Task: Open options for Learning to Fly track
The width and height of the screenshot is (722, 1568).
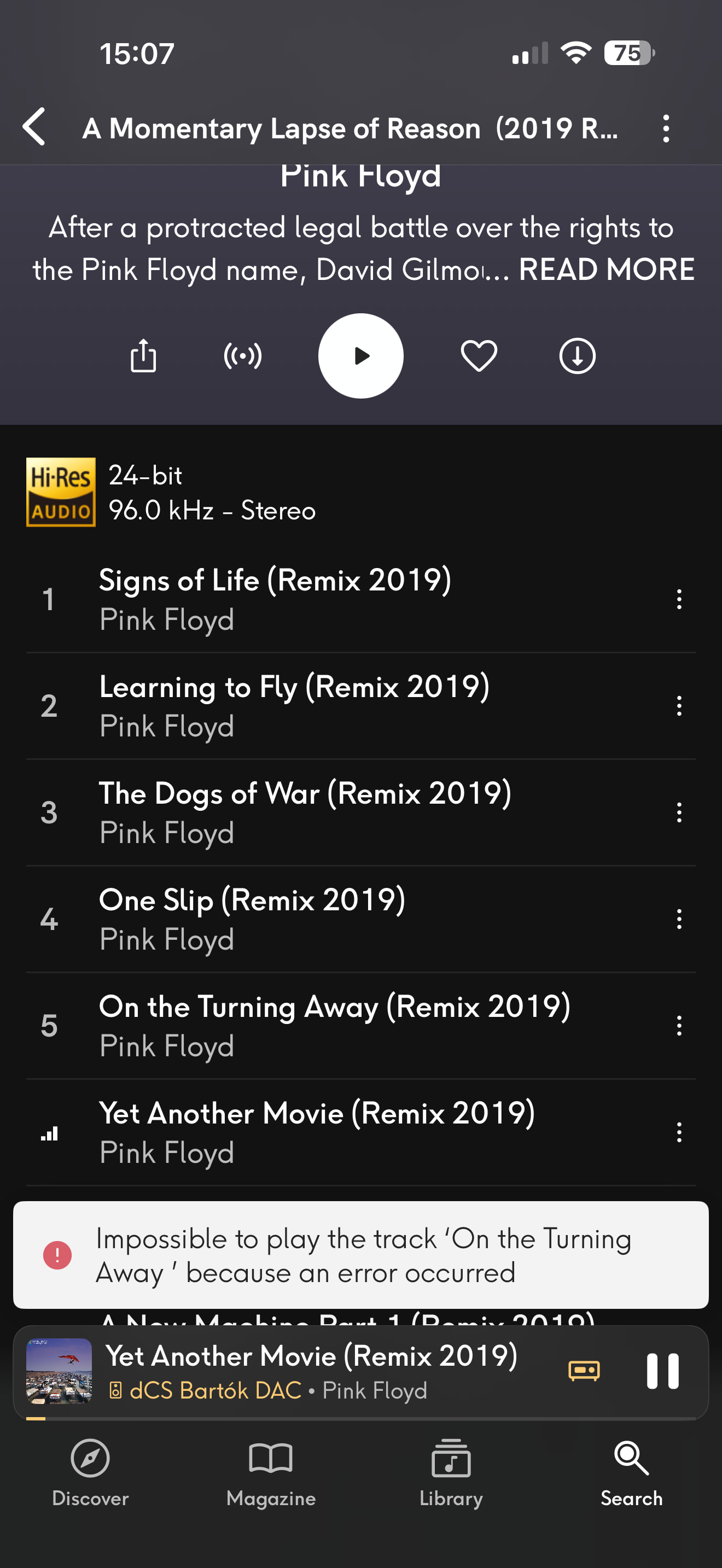Action: tap(679, 706)
